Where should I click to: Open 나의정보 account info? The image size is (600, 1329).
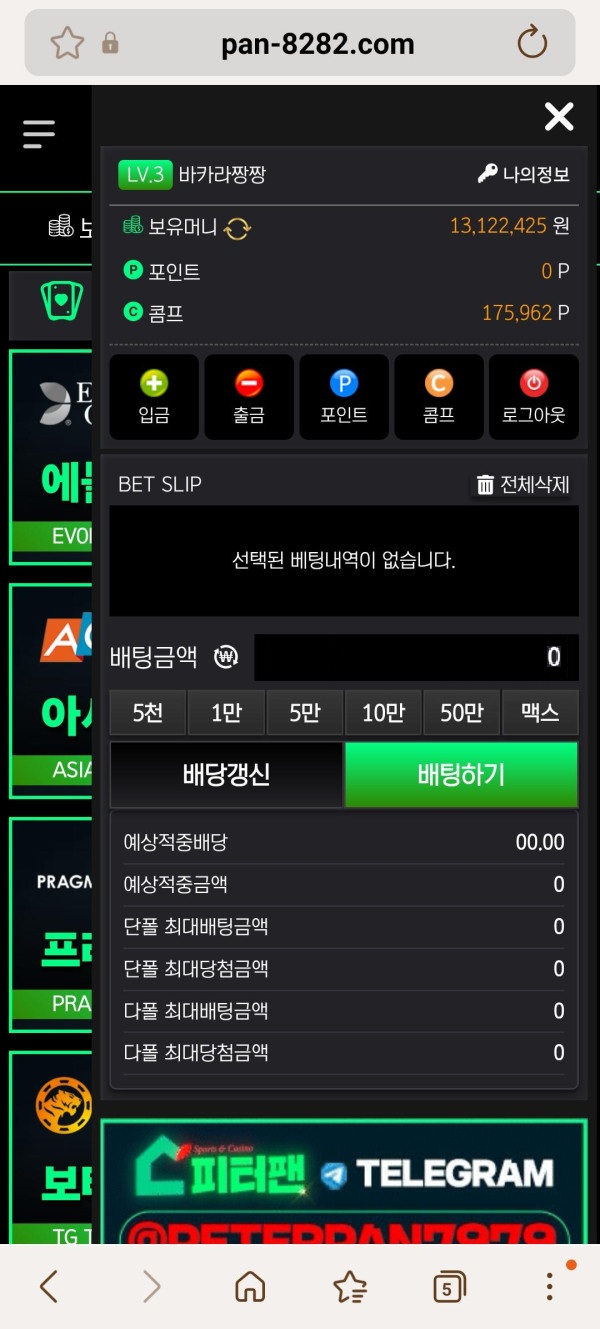[x=523, y=174]
